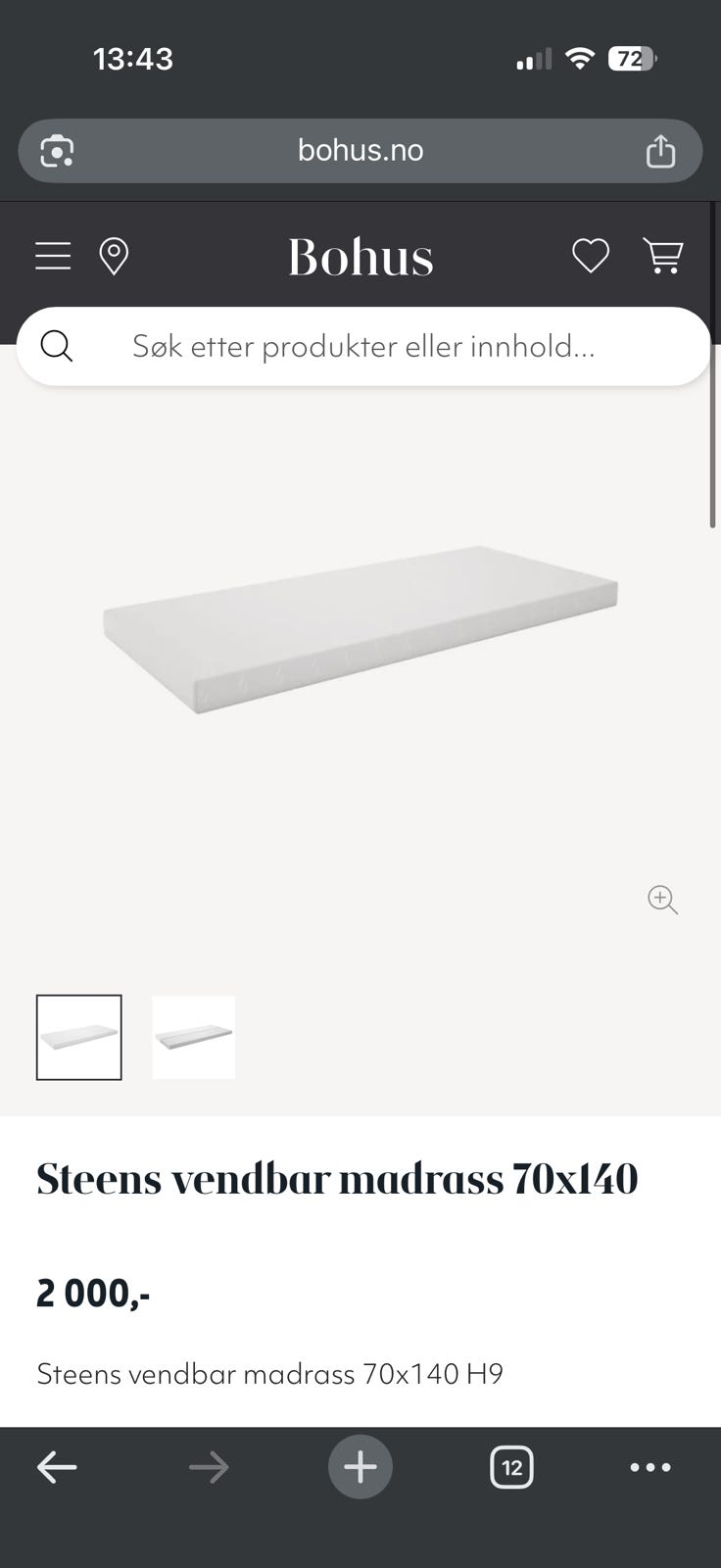The width and height of the screenshot is (721, 1568).
Task: Tap the bohus.no address bar
Action: (360, 151)
